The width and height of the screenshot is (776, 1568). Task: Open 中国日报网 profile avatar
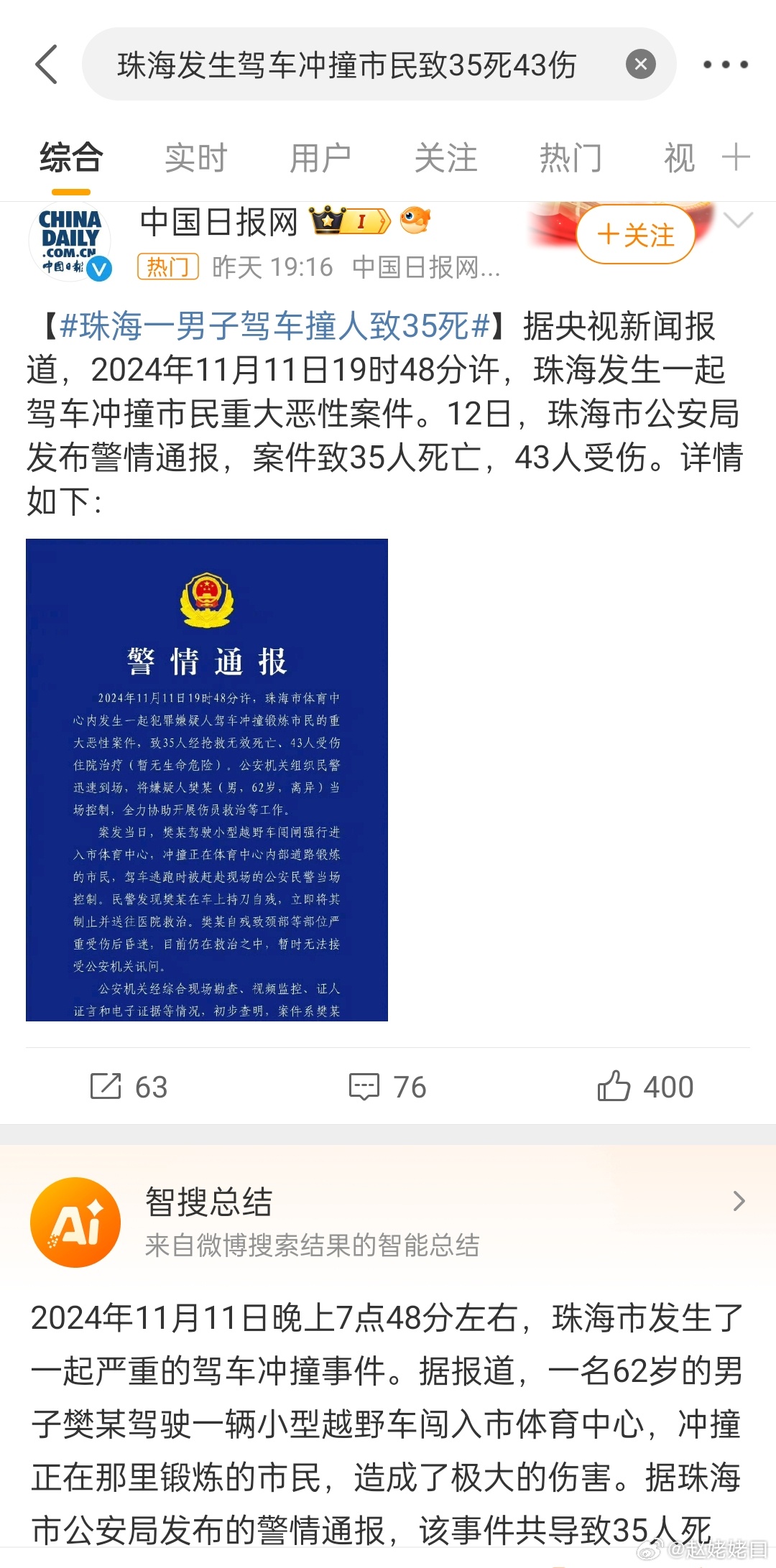[70, 242]
